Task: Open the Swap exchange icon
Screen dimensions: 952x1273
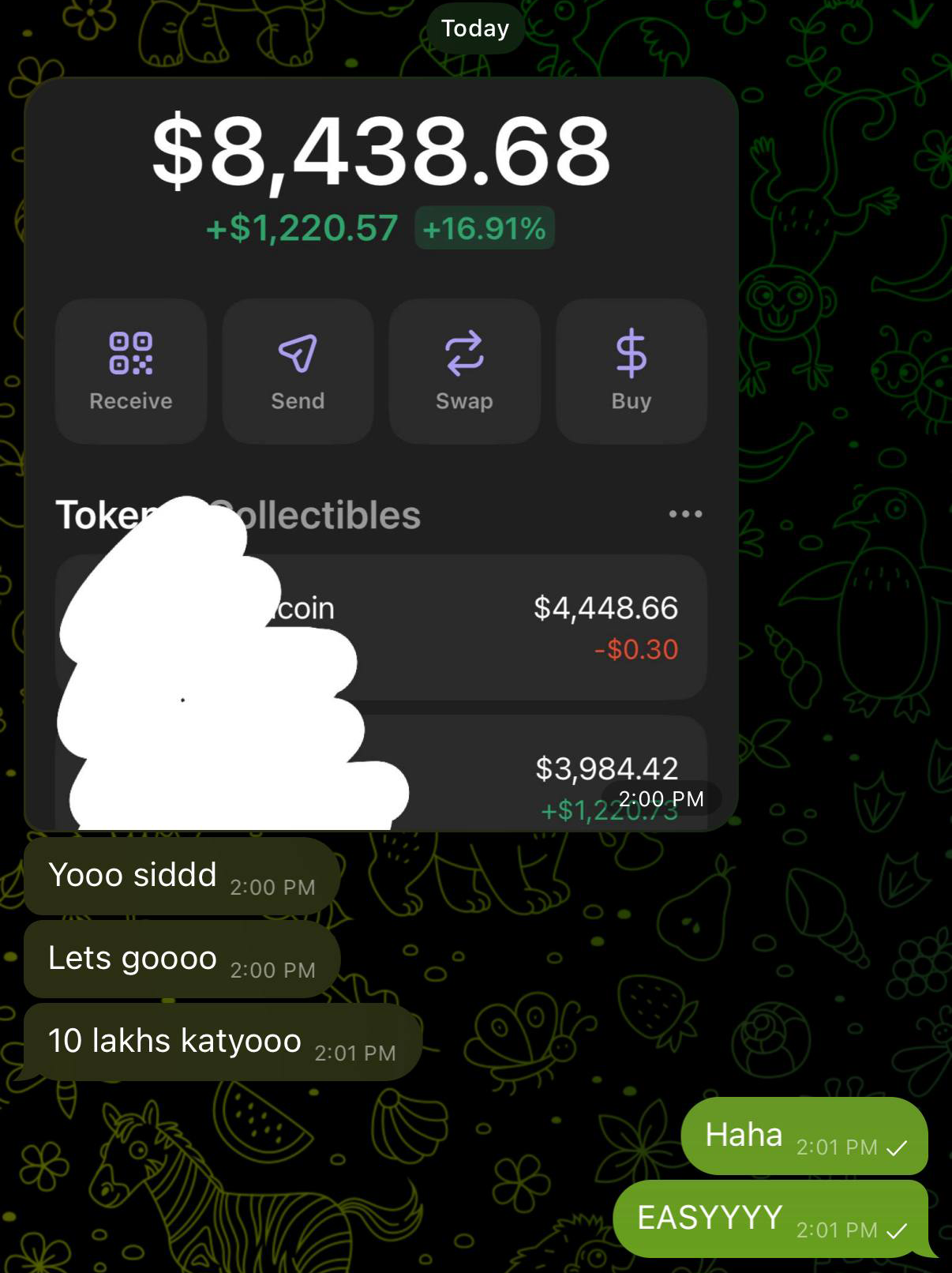Action: (464, 353)
